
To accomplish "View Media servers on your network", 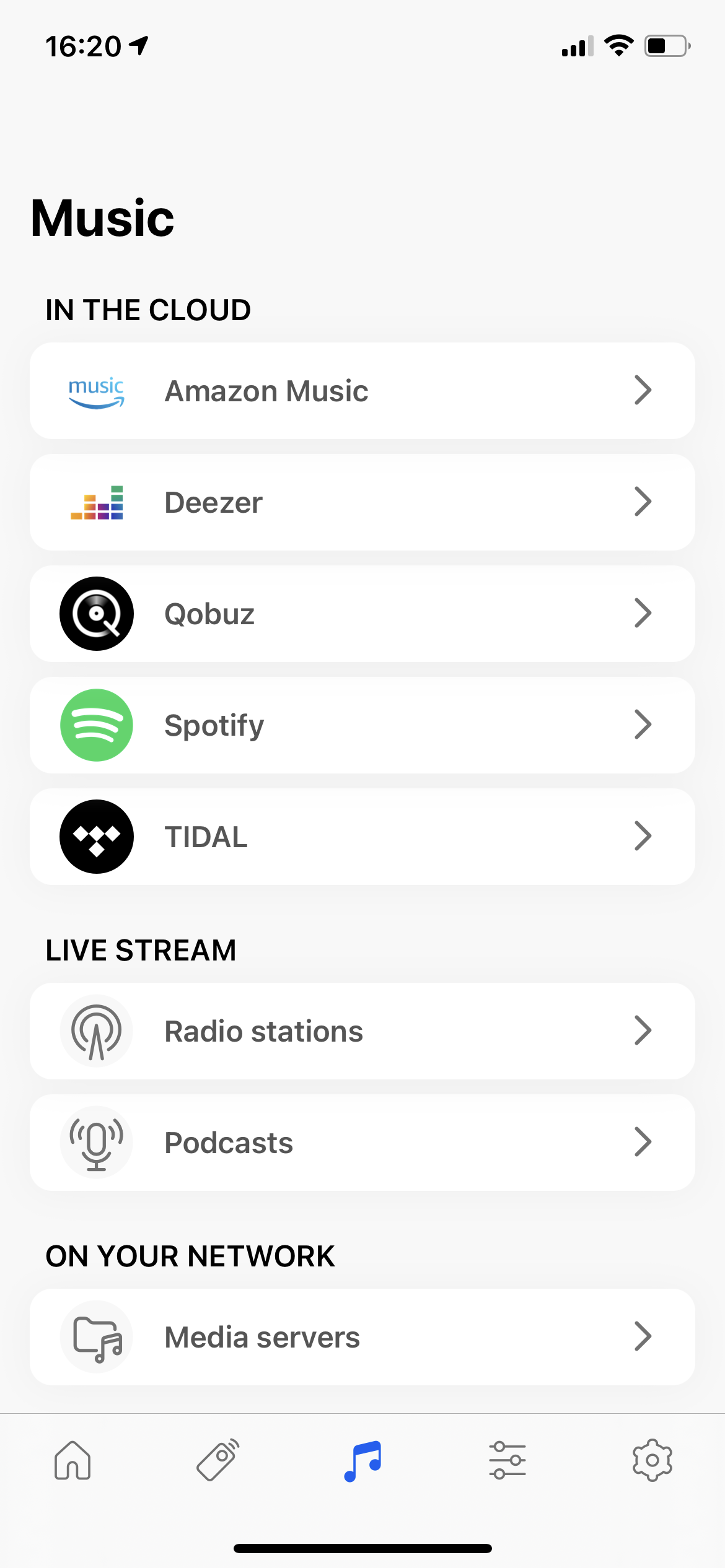I will [x=362, y=1337].
